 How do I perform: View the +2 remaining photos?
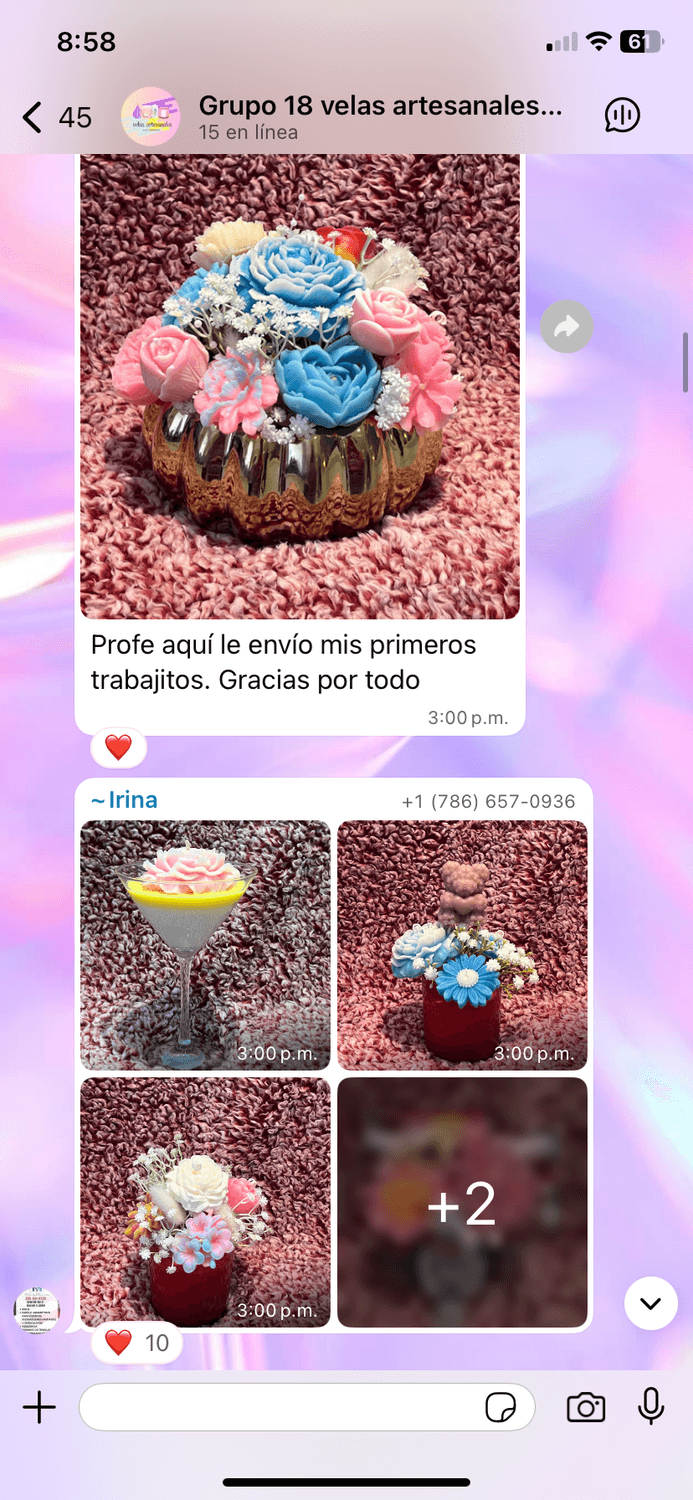462,1202
